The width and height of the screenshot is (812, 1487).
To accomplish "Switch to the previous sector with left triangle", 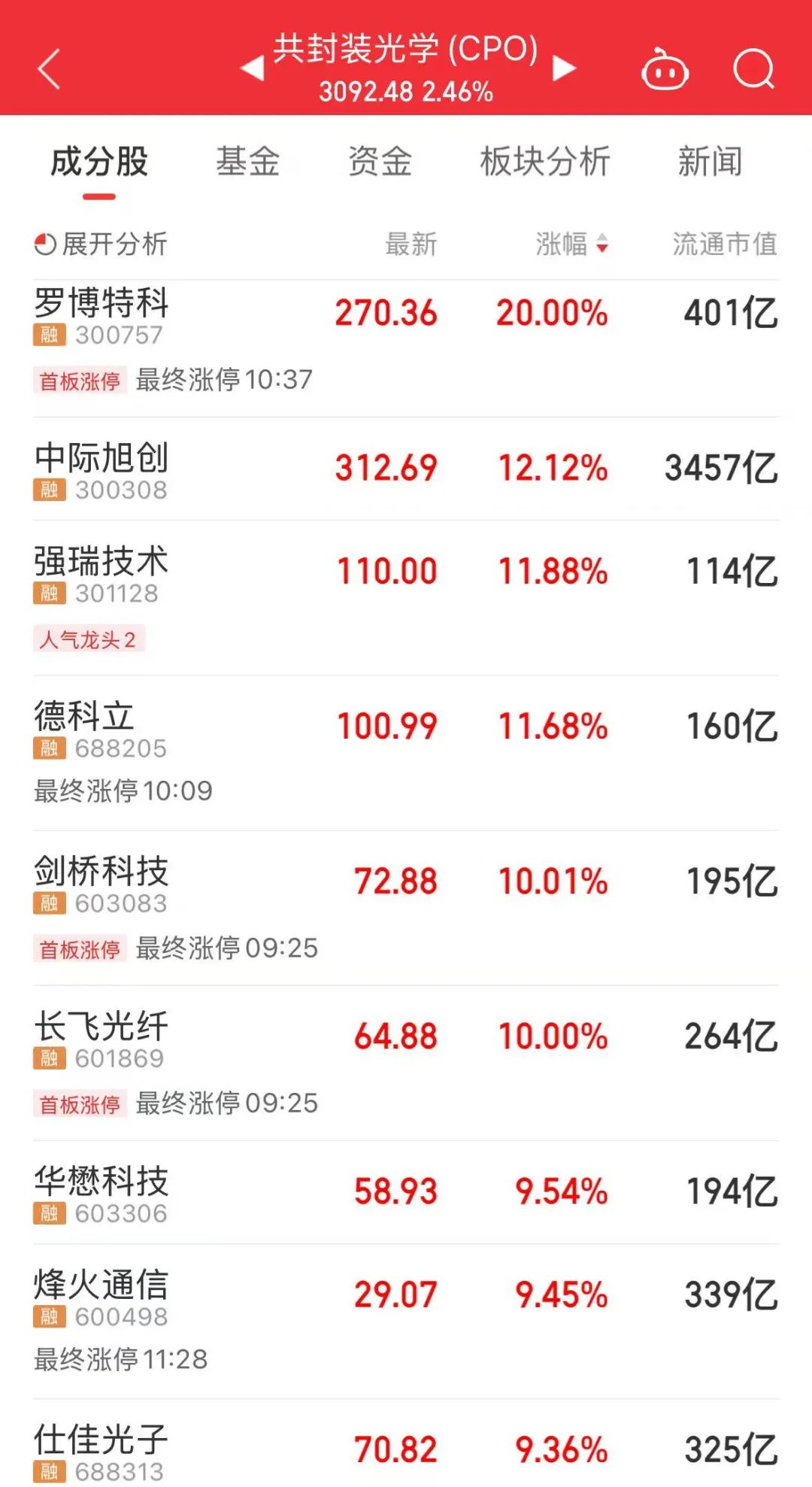I will pyautogui.click(x=253, y=68).
